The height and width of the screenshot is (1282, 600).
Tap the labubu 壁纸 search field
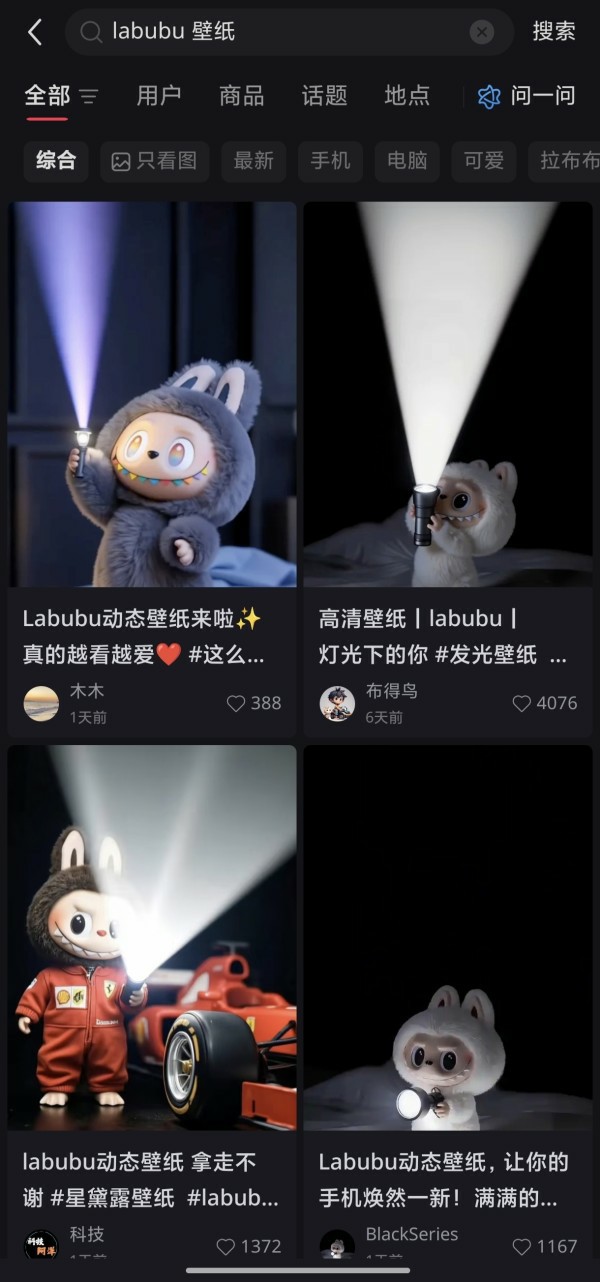click(x=280, y=32)
